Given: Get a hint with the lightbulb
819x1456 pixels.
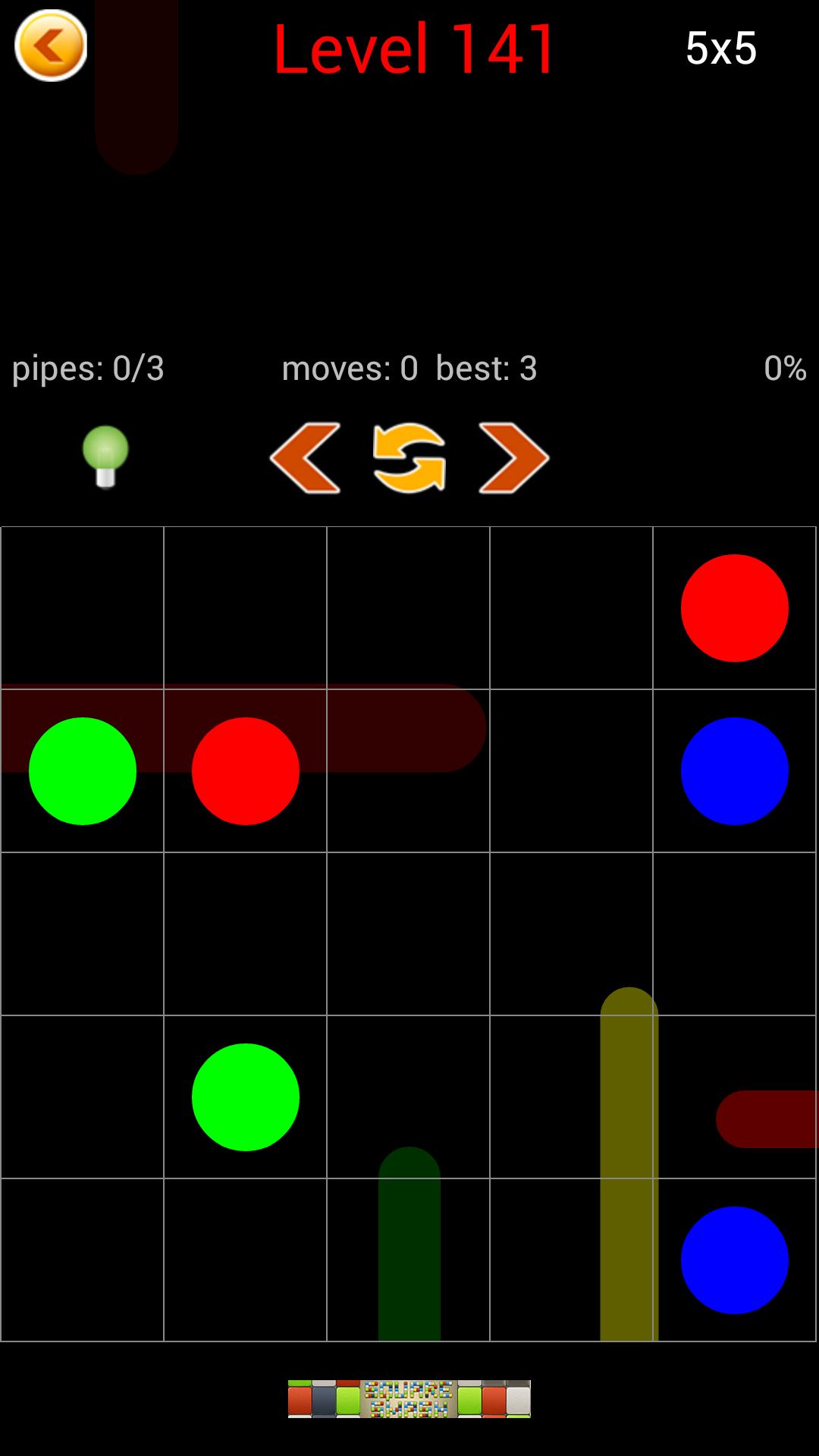Looking at the screenshot, I should coord(105,456).
